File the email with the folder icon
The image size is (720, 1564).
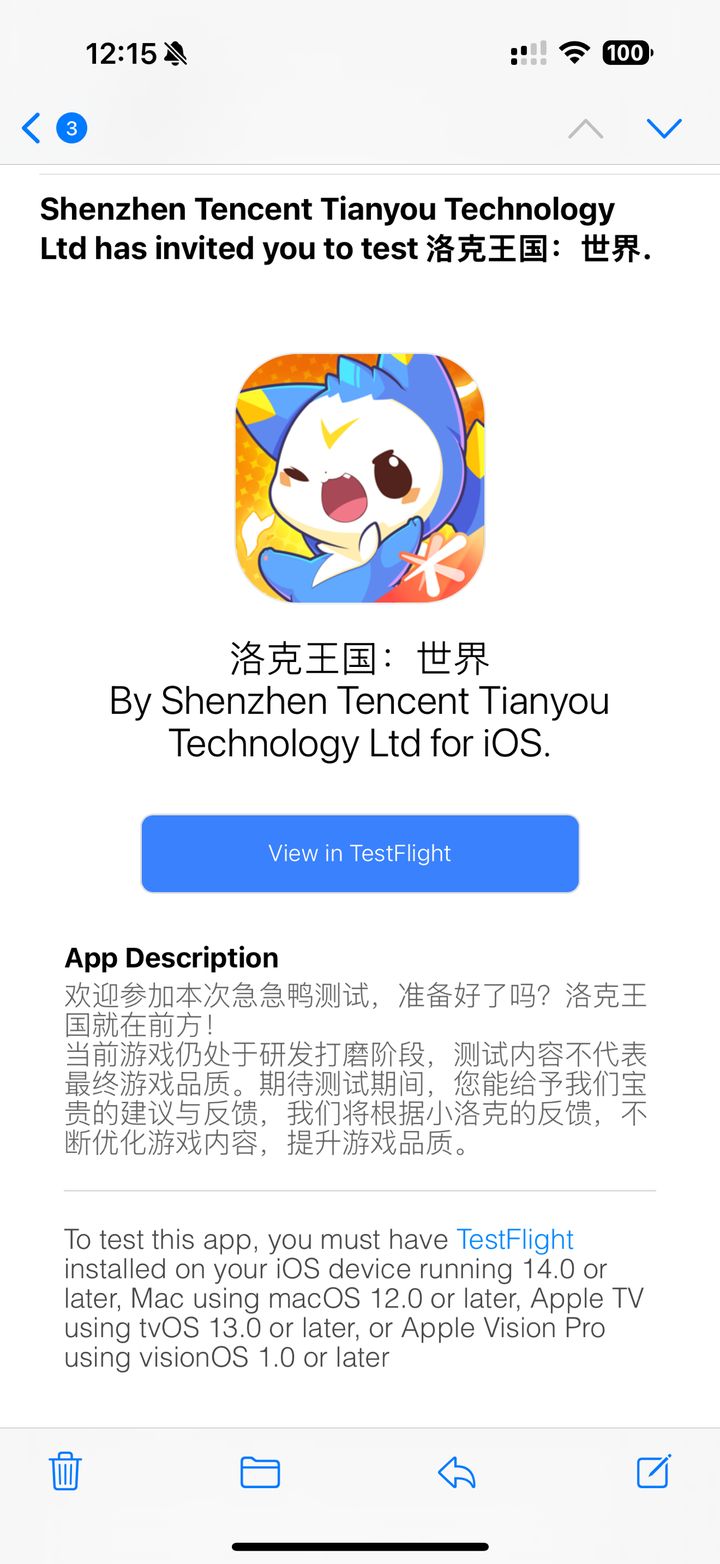coord(260,1472)
